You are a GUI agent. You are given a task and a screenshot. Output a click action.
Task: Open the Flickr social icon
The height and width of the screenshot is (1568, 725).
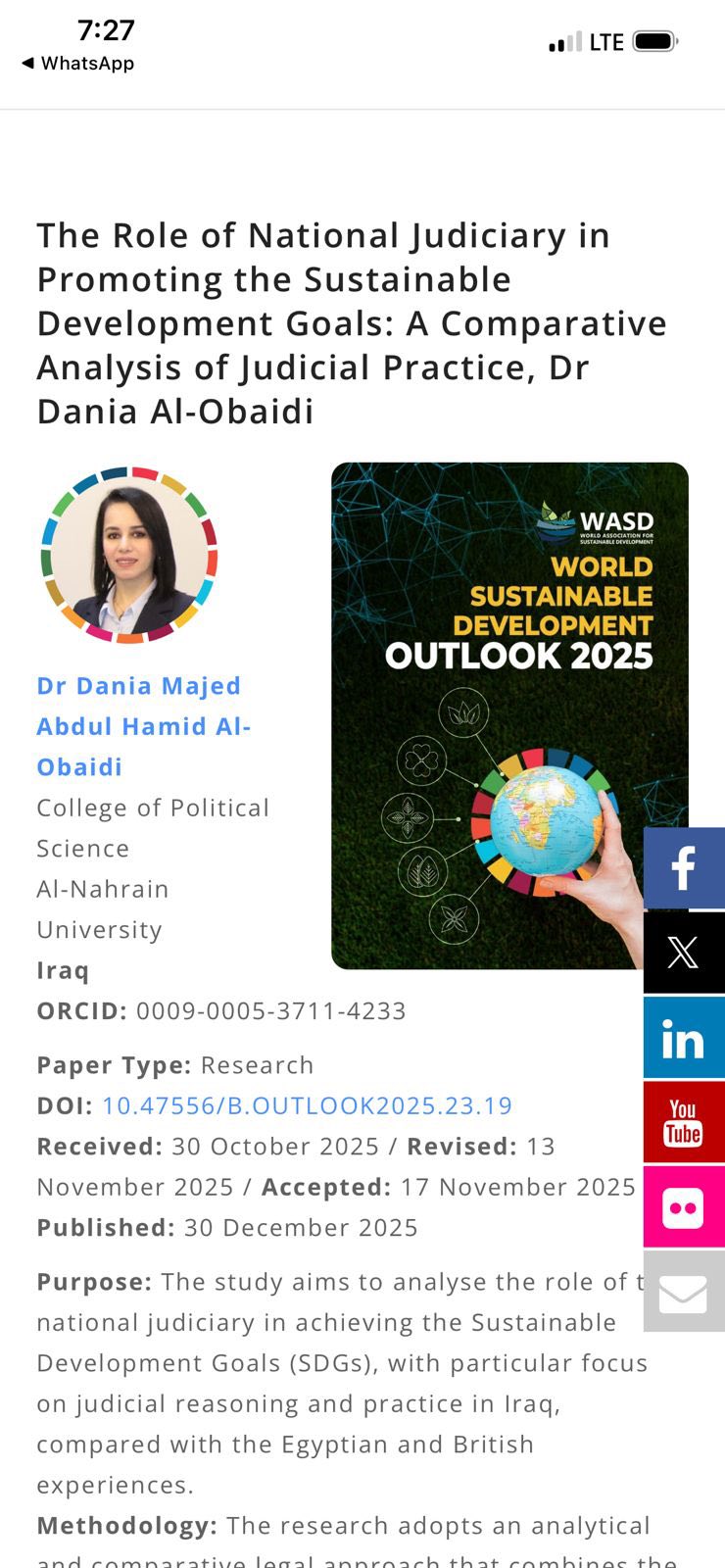pyautogui.click(x=684, y=1207)
